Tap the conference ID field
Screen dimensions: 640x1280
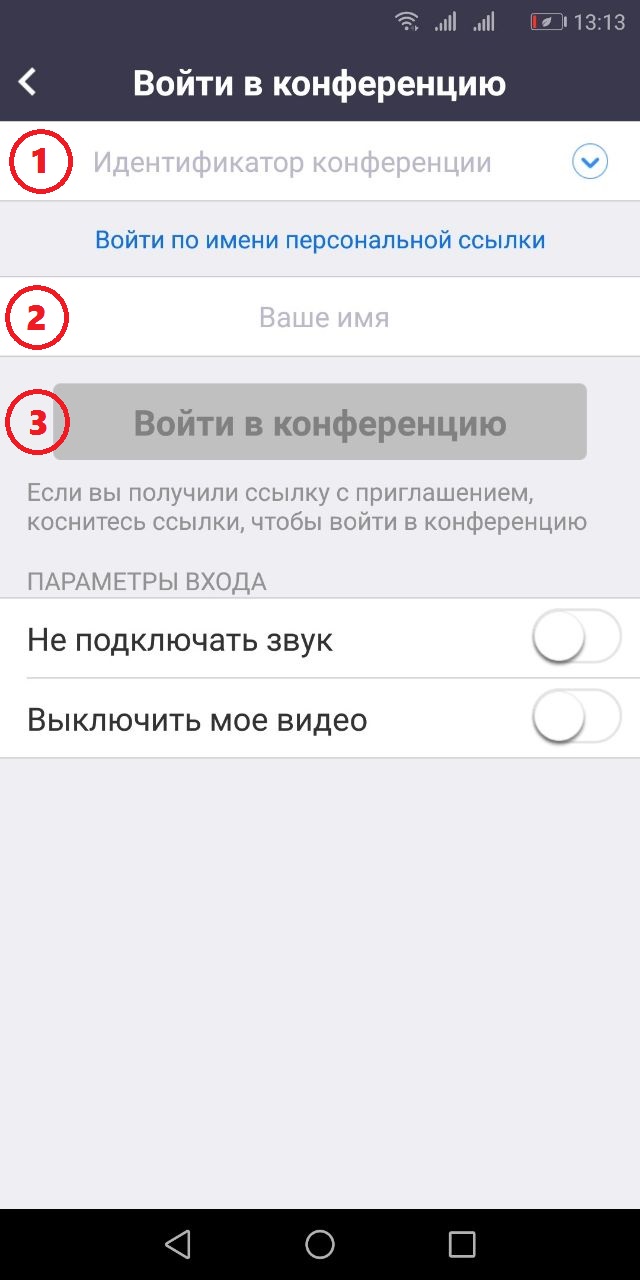pyautogui.click(x=320, y=162)
